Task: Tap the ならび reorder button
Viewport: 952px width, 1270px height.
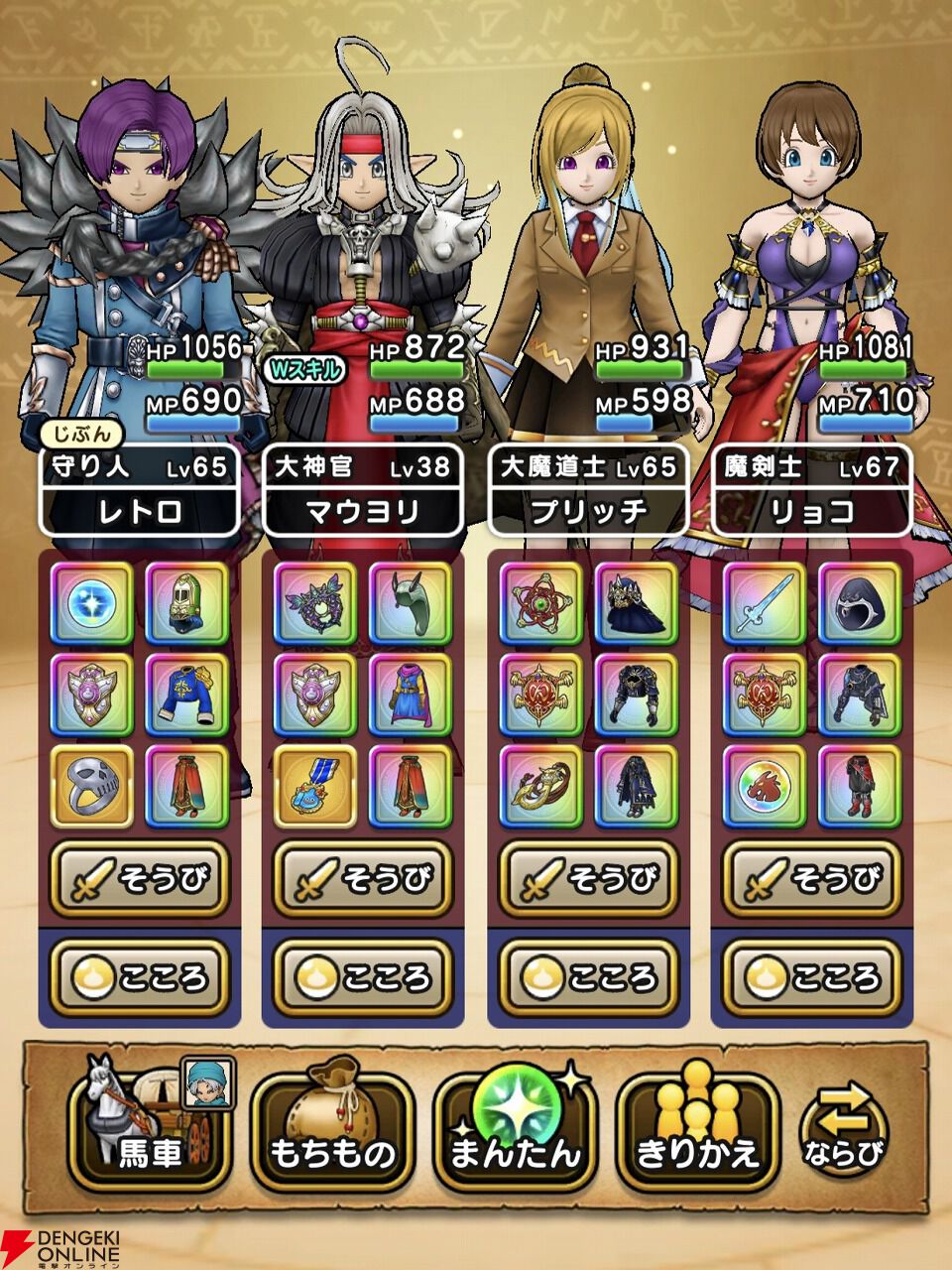Action: pyautogui.click(x=843, y=1128)
